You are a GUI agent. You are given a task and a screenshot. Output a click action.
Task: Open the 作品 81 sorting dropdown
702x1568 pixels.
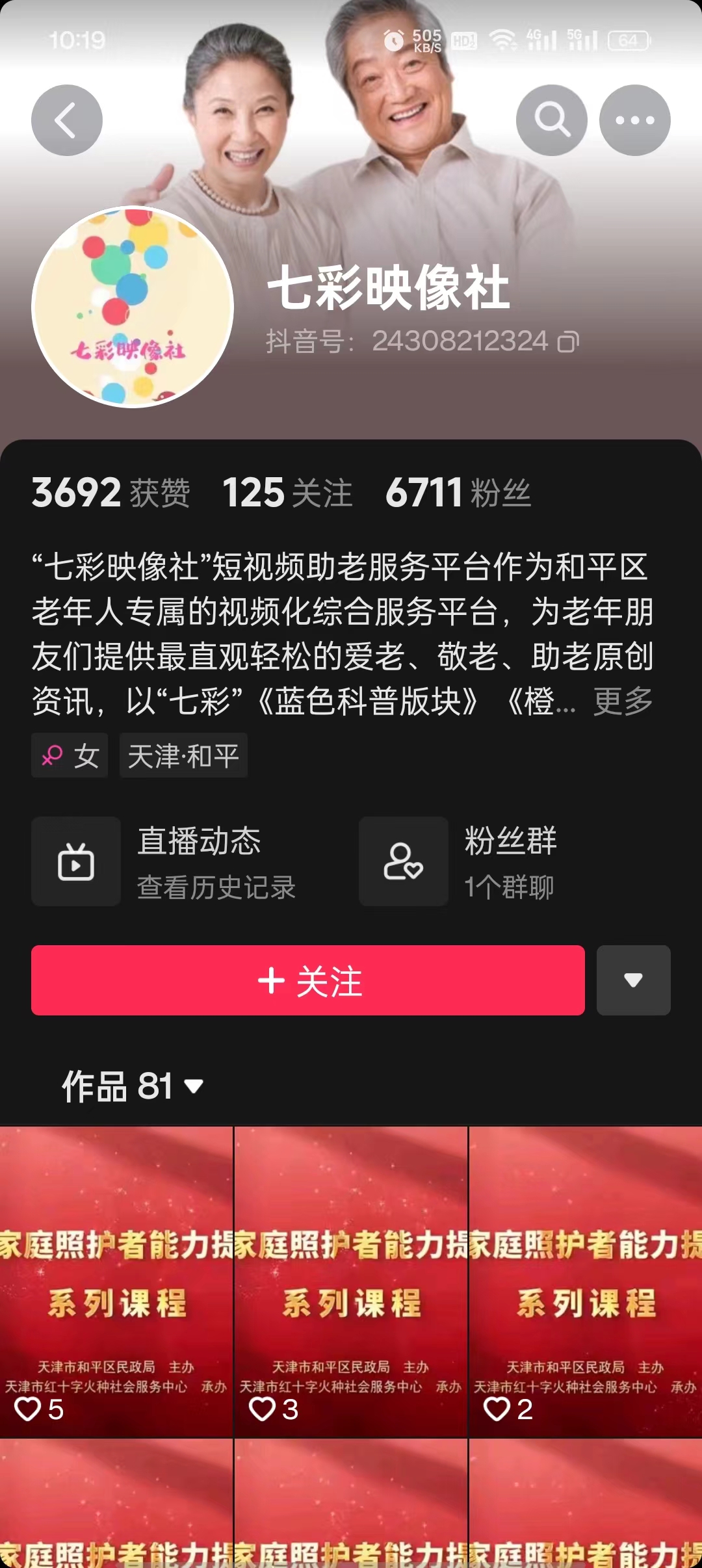click(x=133, y=1086)
